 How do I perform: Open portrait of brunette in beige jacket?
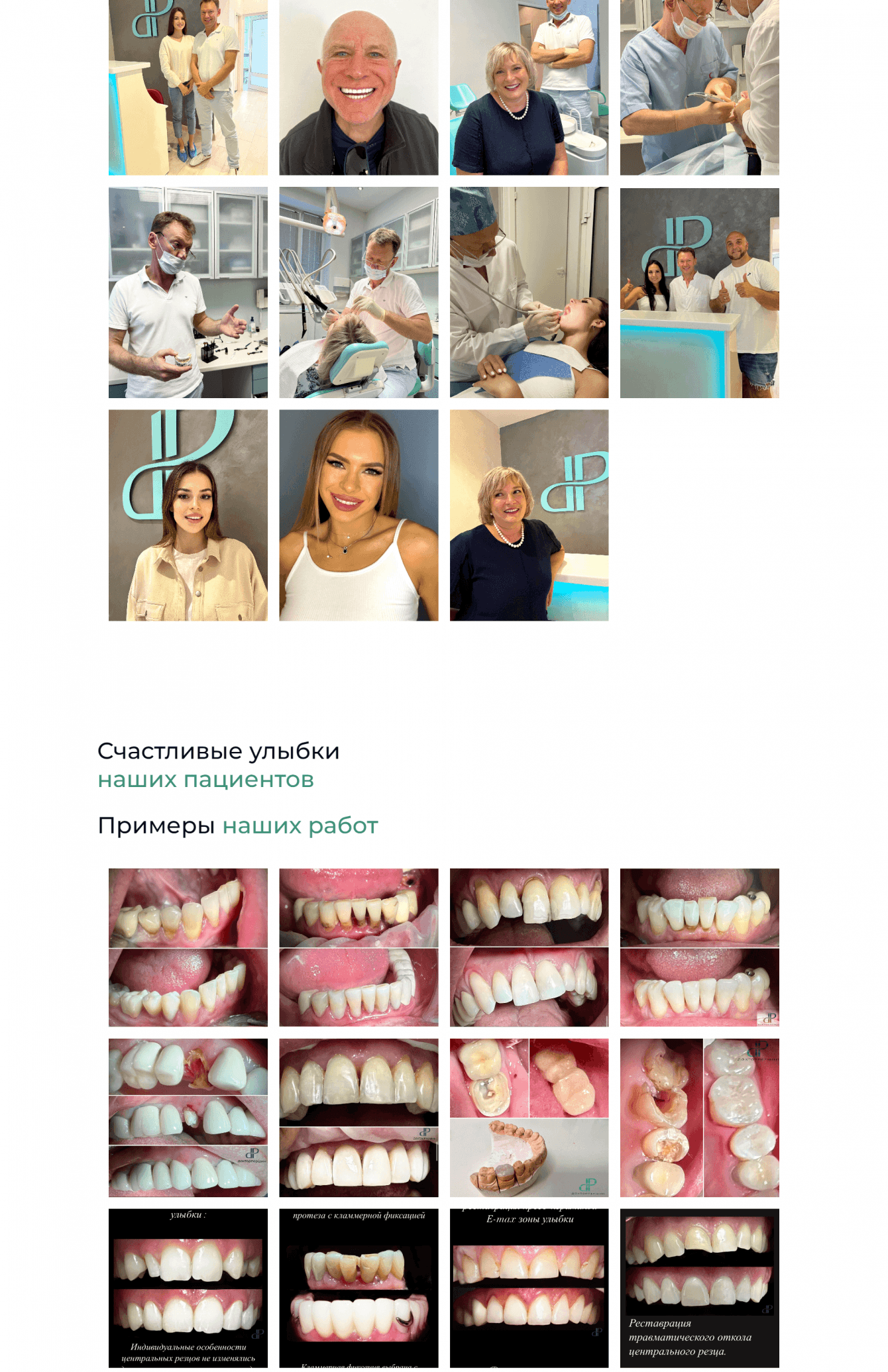(188, 515)
